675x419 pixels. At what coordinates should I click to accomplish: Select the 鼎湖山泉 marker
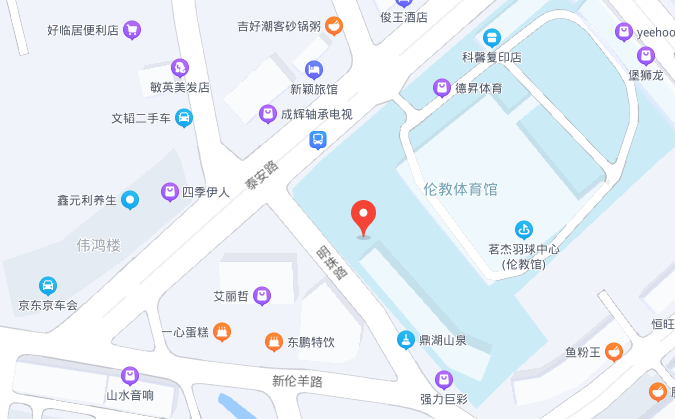coord(405,340)
